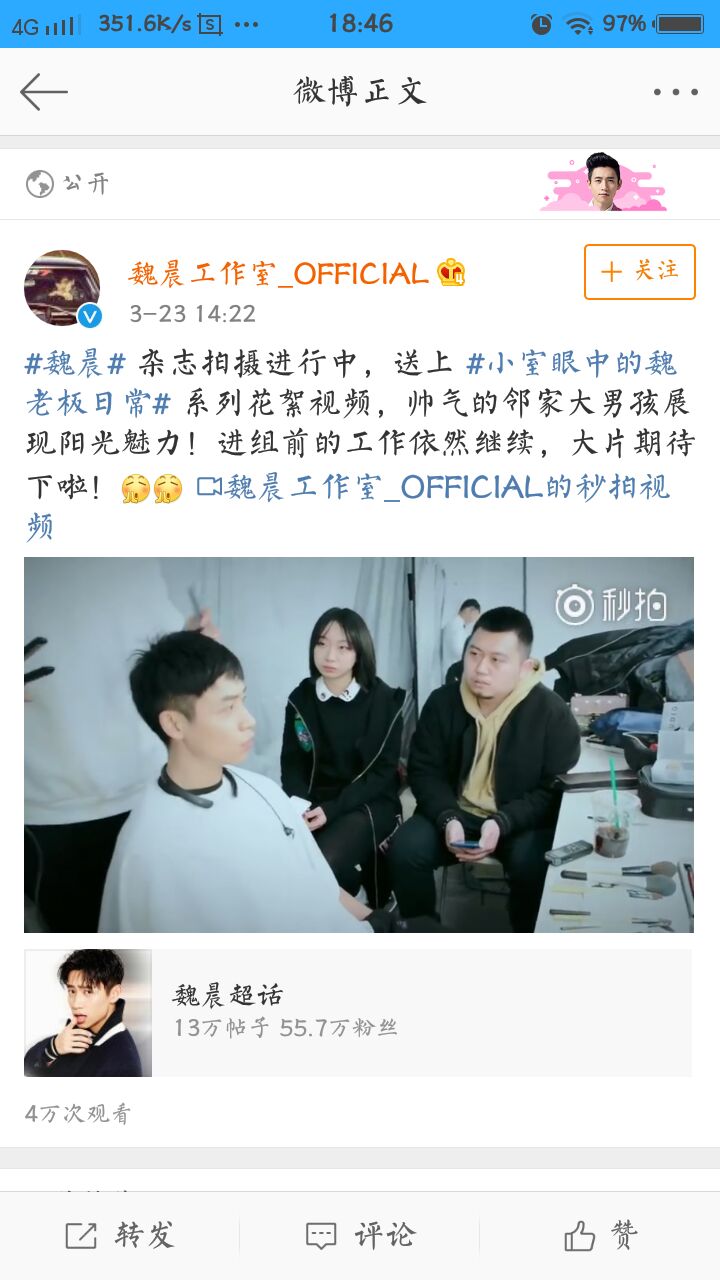Go back using the arrow

click(x=44, y=92)
